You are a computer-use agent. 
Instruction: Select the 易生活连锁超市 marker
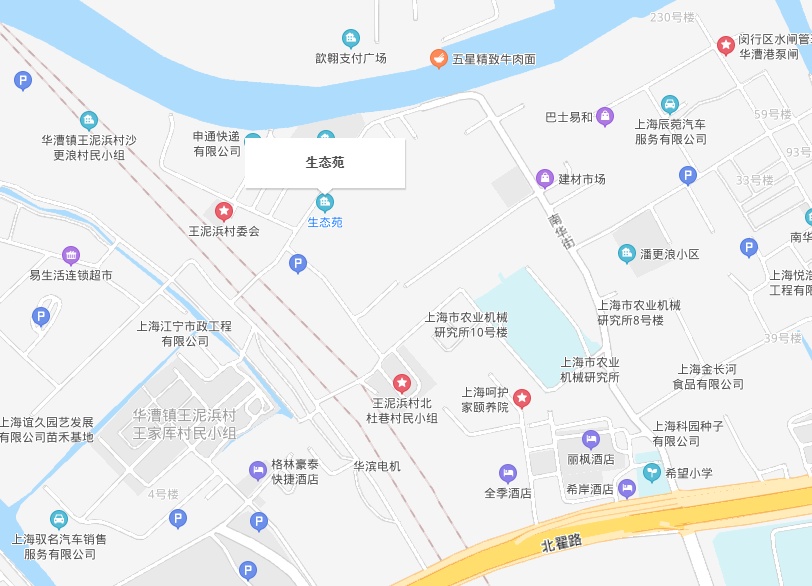tap(70, 255)
